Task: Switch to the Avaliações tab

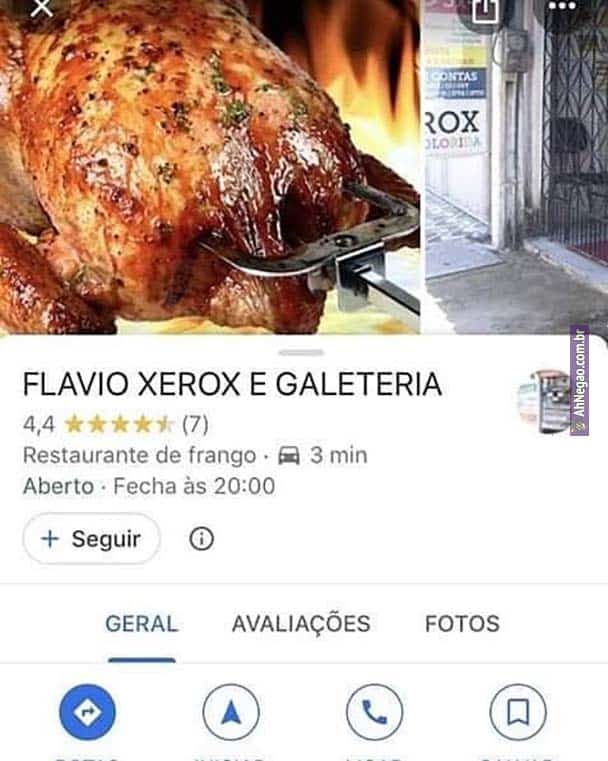Action: click(x=301, y=624)
